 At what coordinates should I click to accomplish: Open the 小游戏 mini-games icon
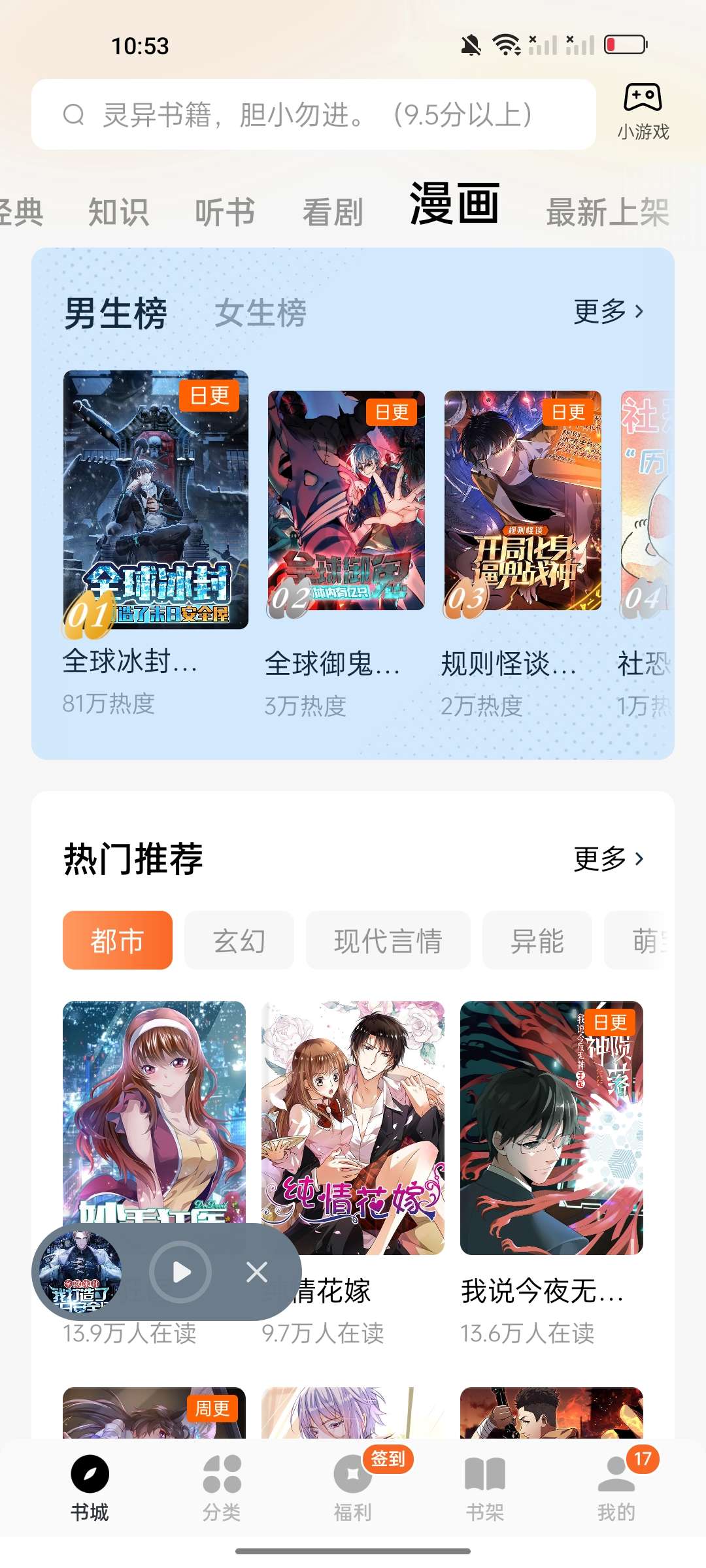[x=643, y=111]
